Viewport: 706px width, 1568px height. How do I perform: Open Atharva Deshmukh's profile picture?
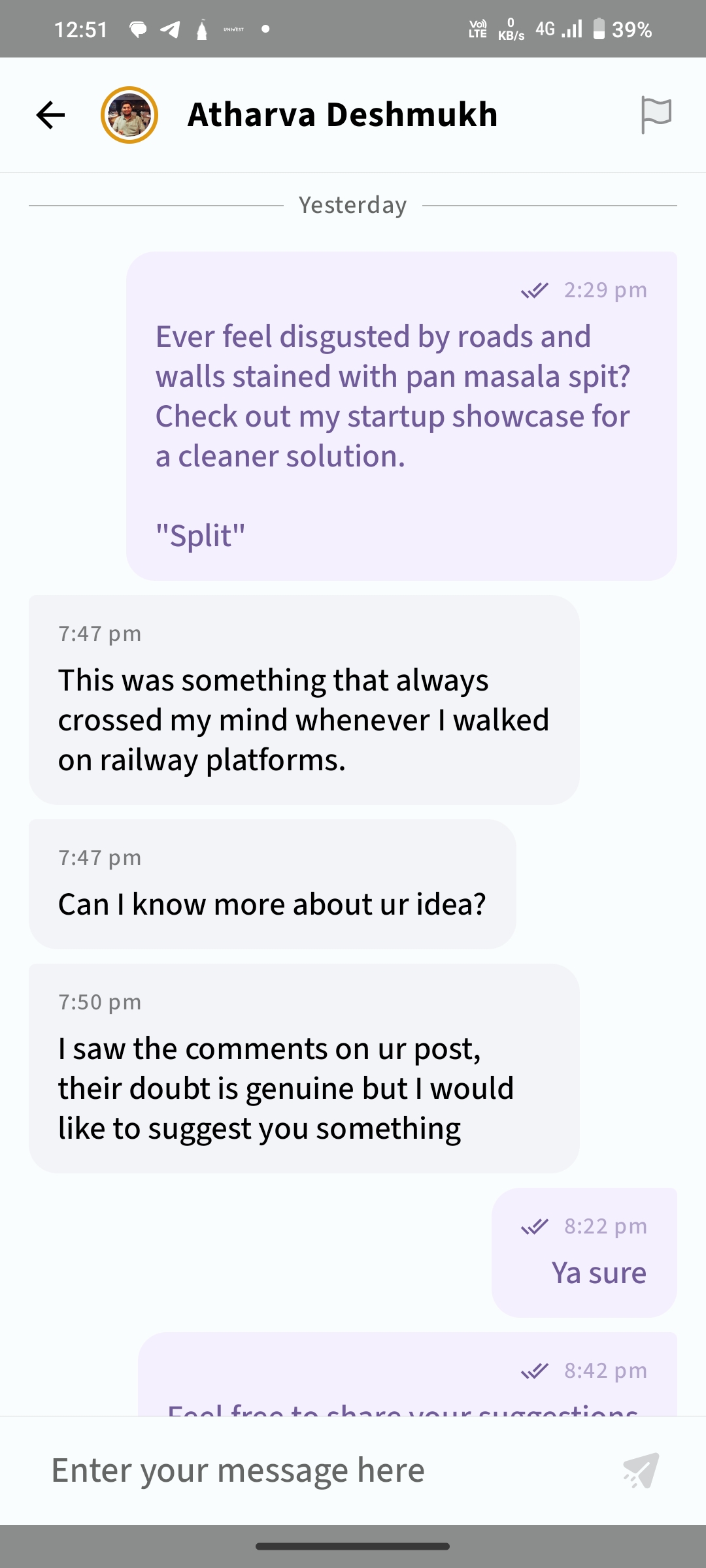coord(129,115)
